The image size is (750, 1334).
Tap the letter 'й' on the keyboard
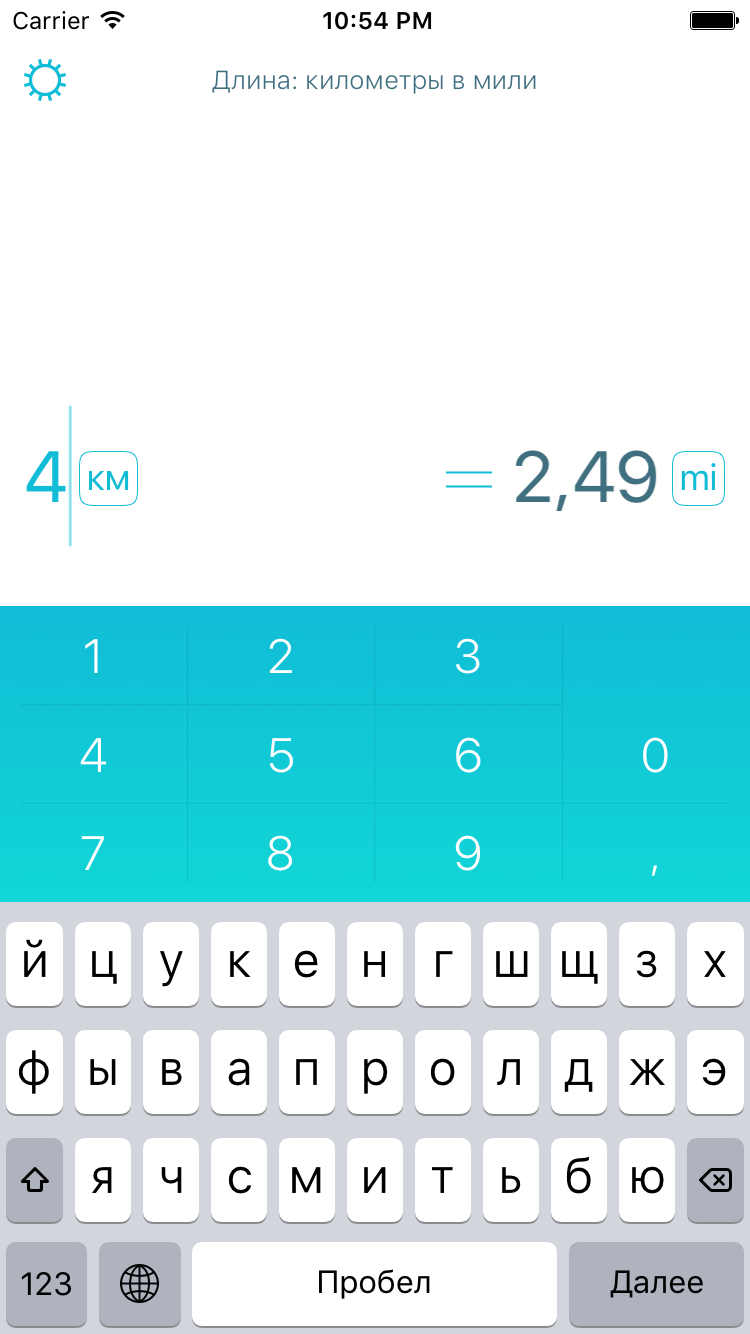[35, 964]
